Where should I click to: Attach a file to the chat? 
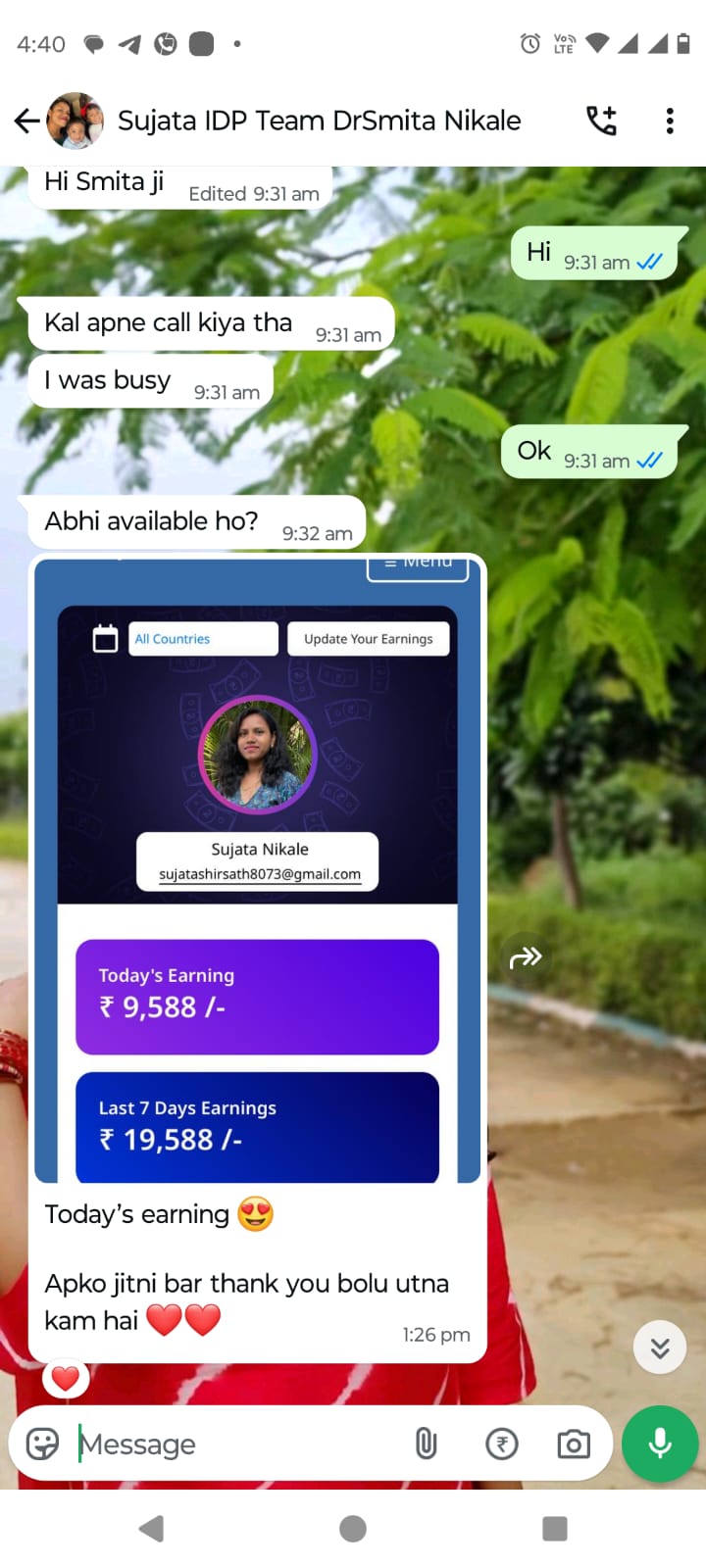click(x=426, y=1444)
